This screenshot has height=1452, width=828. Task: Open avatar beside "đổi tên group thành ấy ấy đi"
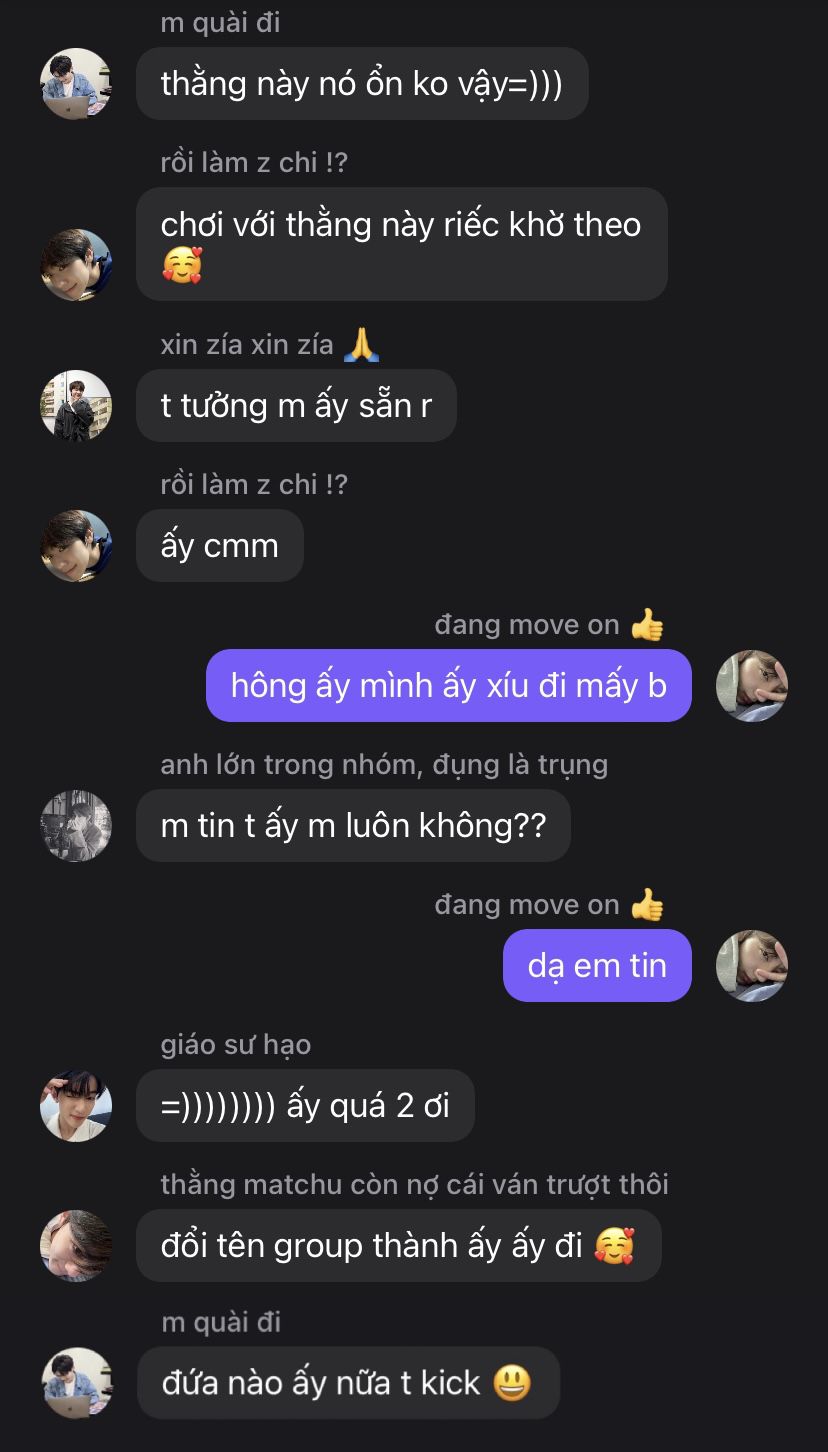(76, 1246)
